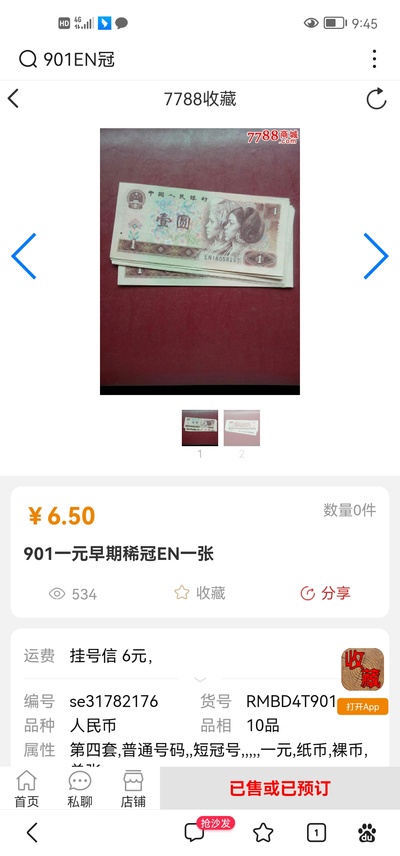
Task: Open the Baidu paw icon
Action: 367,833
